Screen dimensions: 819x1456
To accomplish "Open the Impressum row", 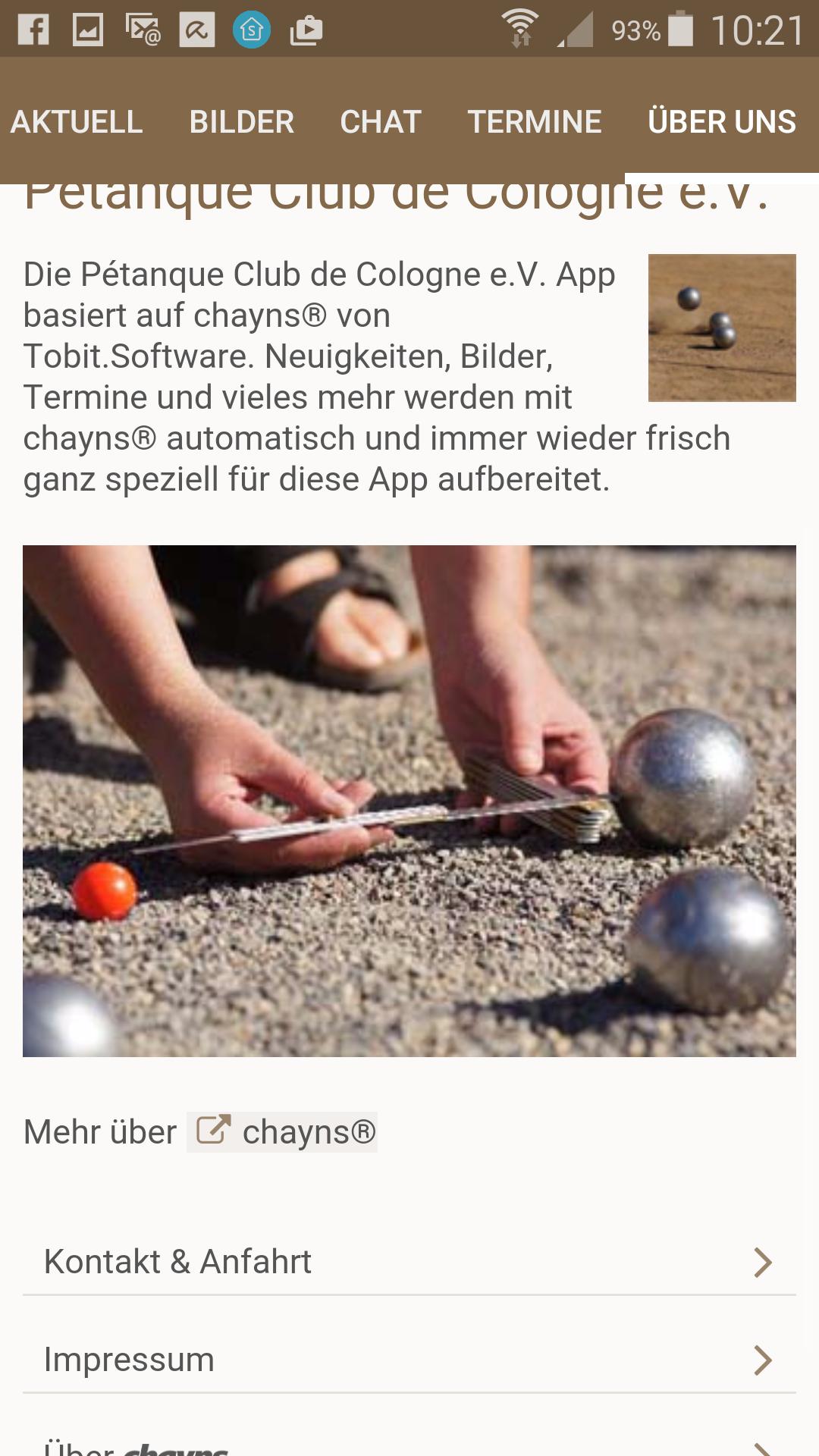I will (409, 1360).
